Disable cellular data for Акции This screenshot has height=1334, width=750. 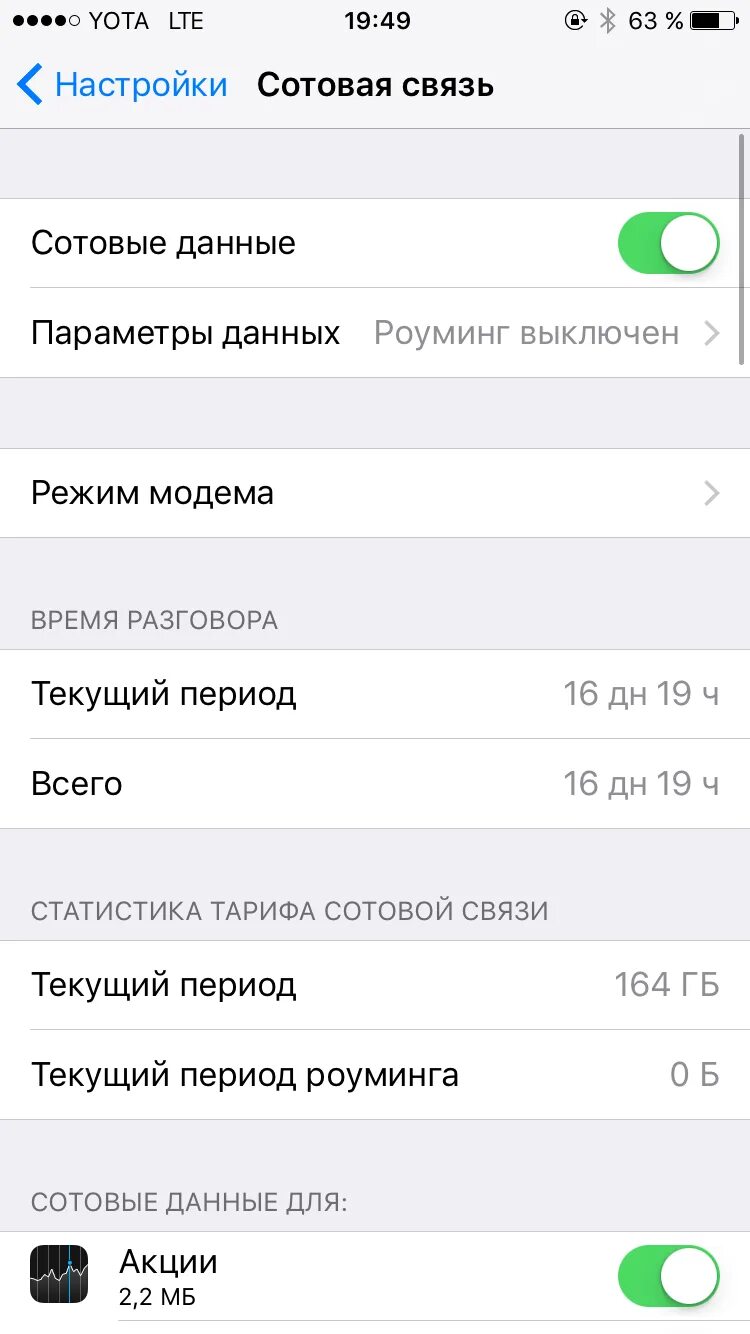coord(668,1275)
